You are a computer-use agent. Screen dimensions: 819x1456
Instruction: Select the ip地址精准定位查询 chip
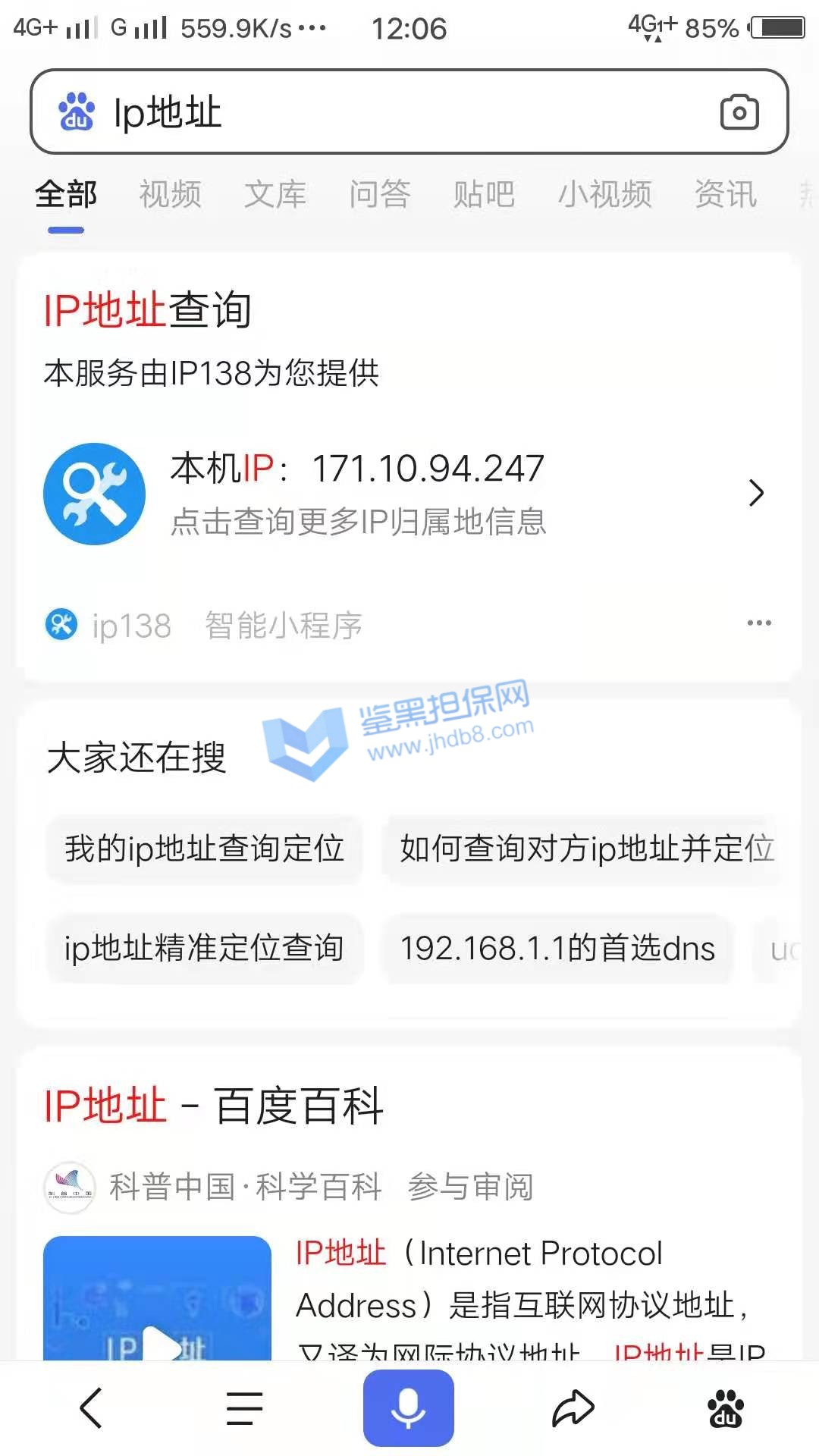pyautogui.click(x=205, y=949)
